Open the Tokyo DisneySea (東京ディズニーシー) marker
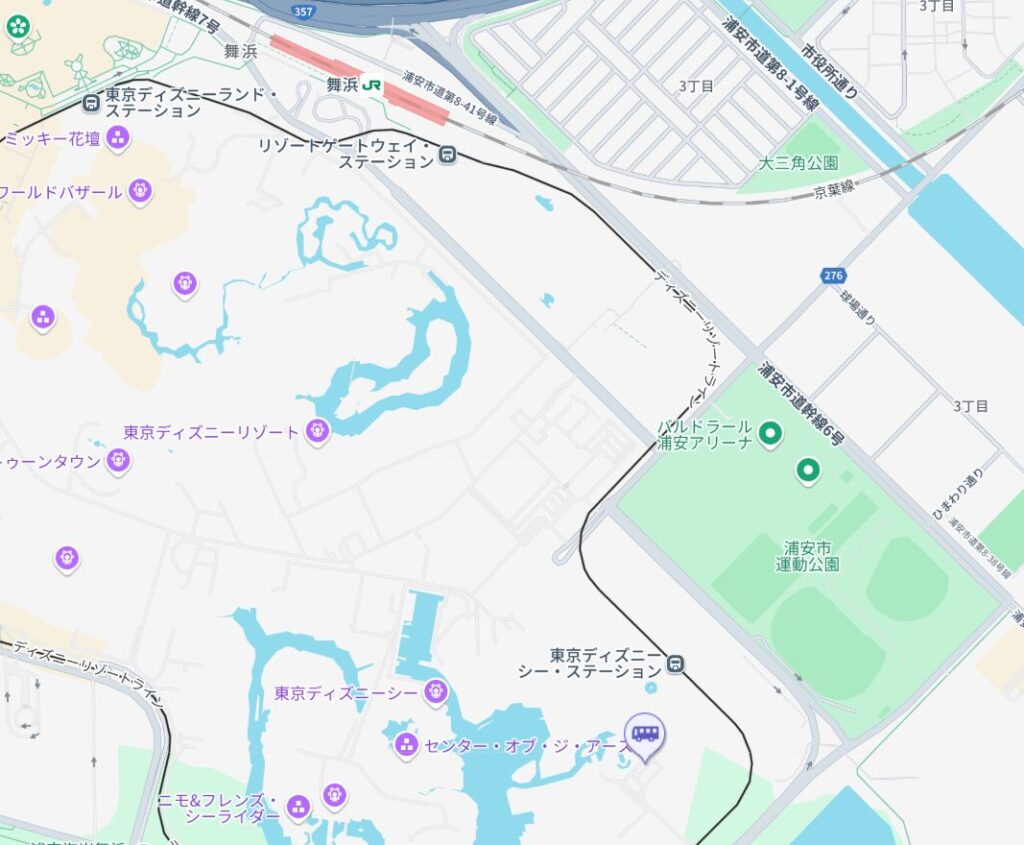The image size is (1024, 845). [435, 690]
